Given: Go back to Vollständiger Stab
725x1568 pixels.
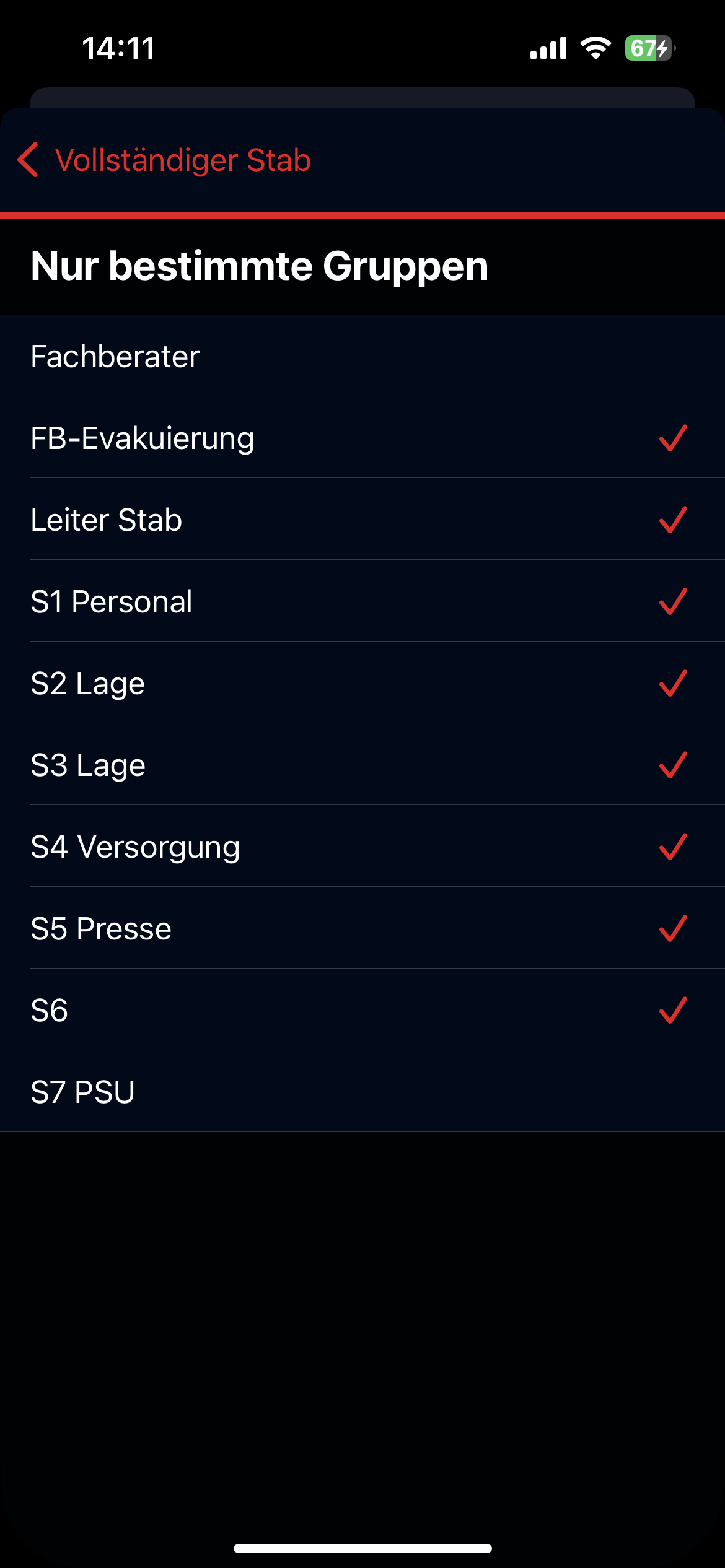Looking at the screenshot, I should 164,160.
